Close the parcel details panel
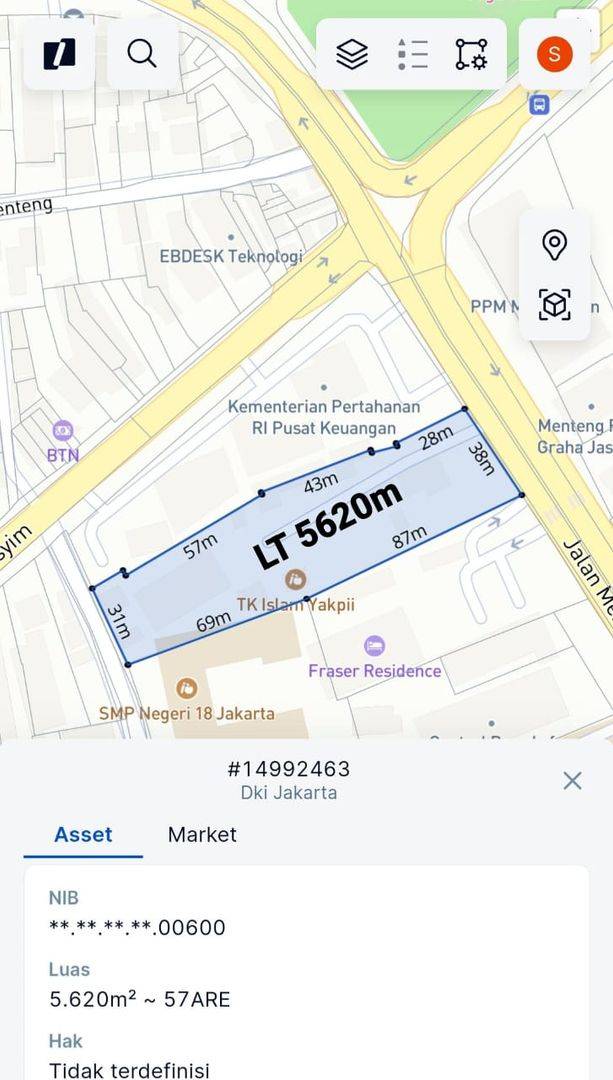Image resolution: width=613 pixels, height=1080 pixels. pos(572,780)
